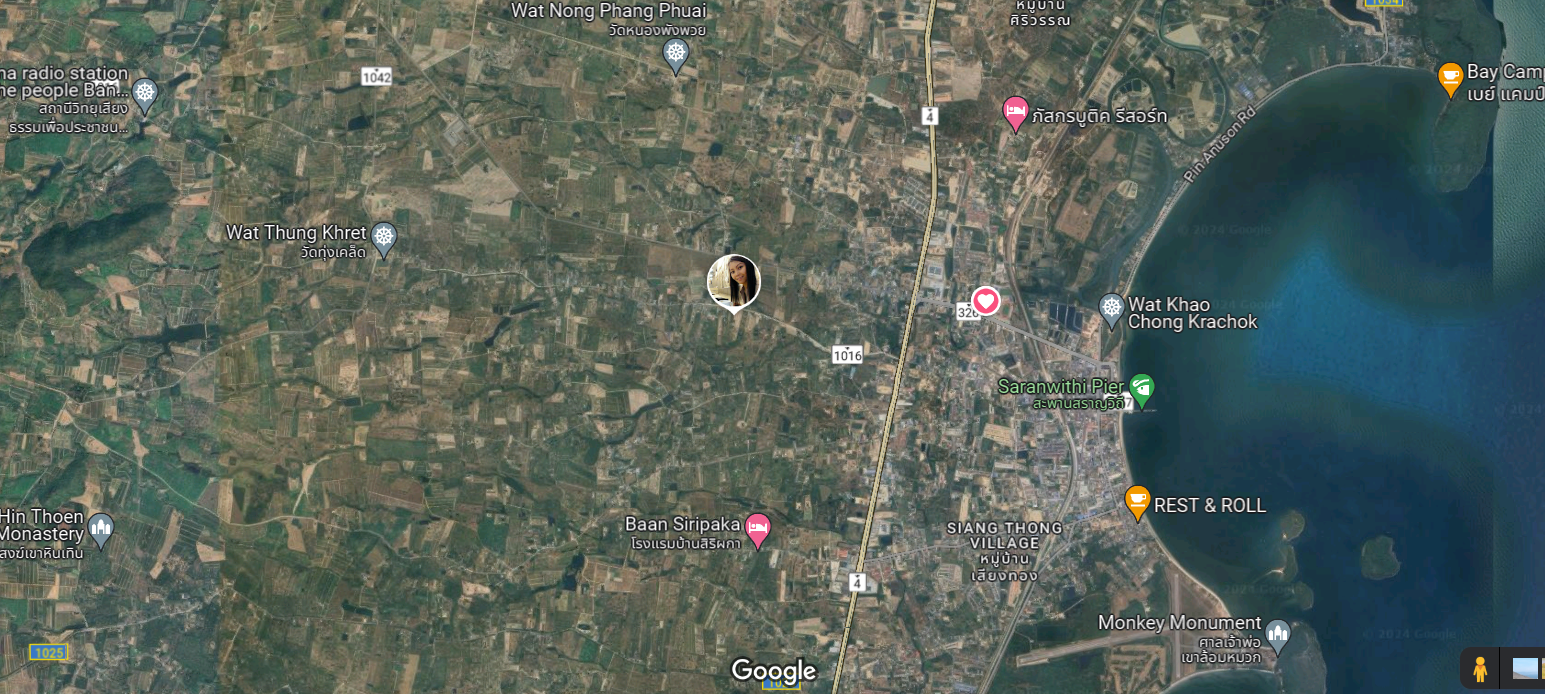Select the Bay Camp cafe pin
1545x694 pixels.
pos(1450,77)
